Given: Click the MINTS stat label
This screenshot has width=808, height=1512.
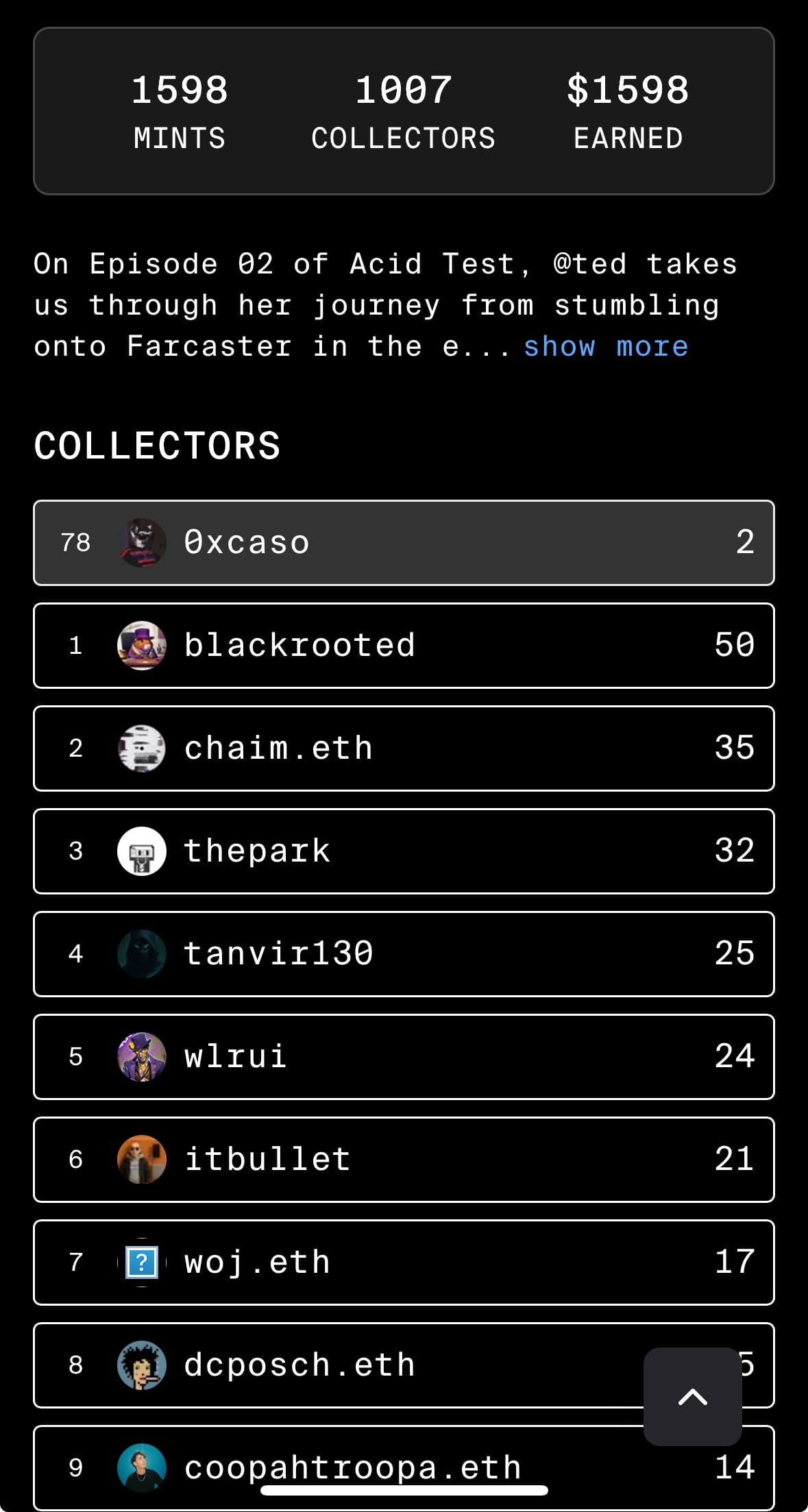Looking at the screenshot, I should [x=180, y=137].
